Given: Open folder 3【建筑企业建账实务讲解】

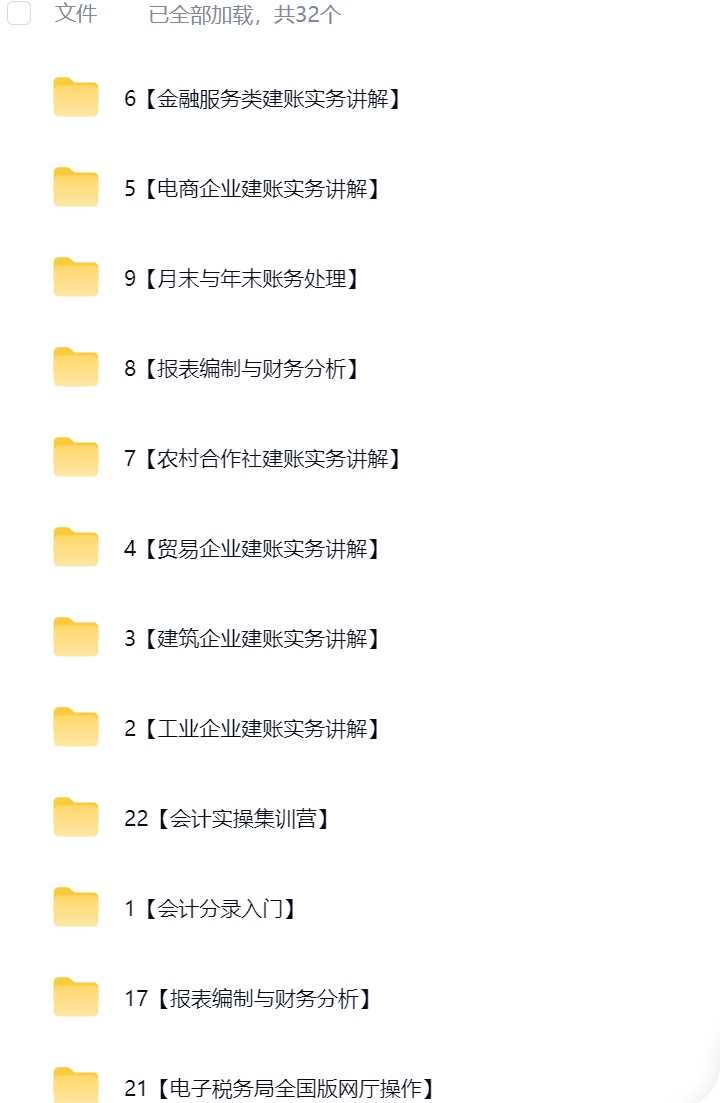Looking at the screenshot, I should click(253, 639).
